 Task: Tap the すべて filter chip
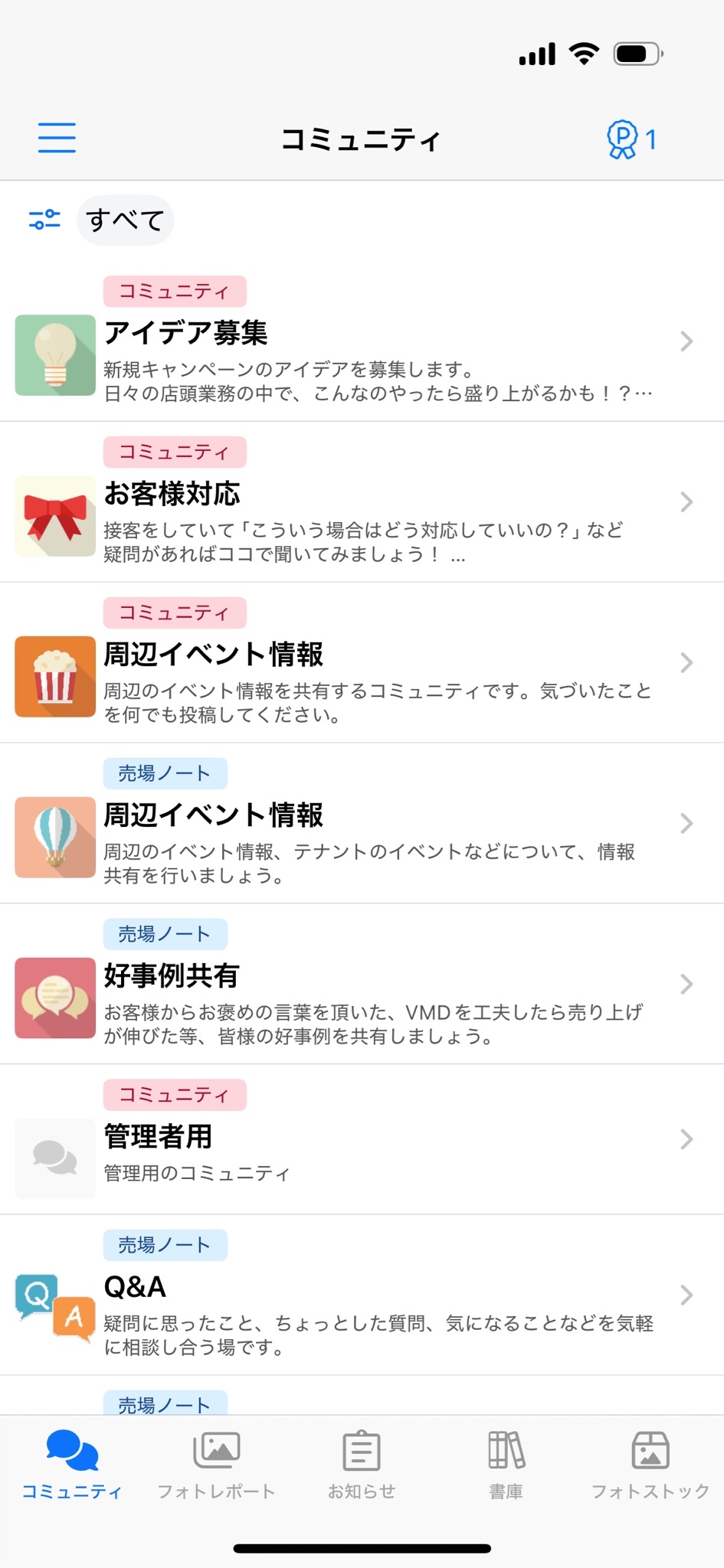[x=125, y=220]
